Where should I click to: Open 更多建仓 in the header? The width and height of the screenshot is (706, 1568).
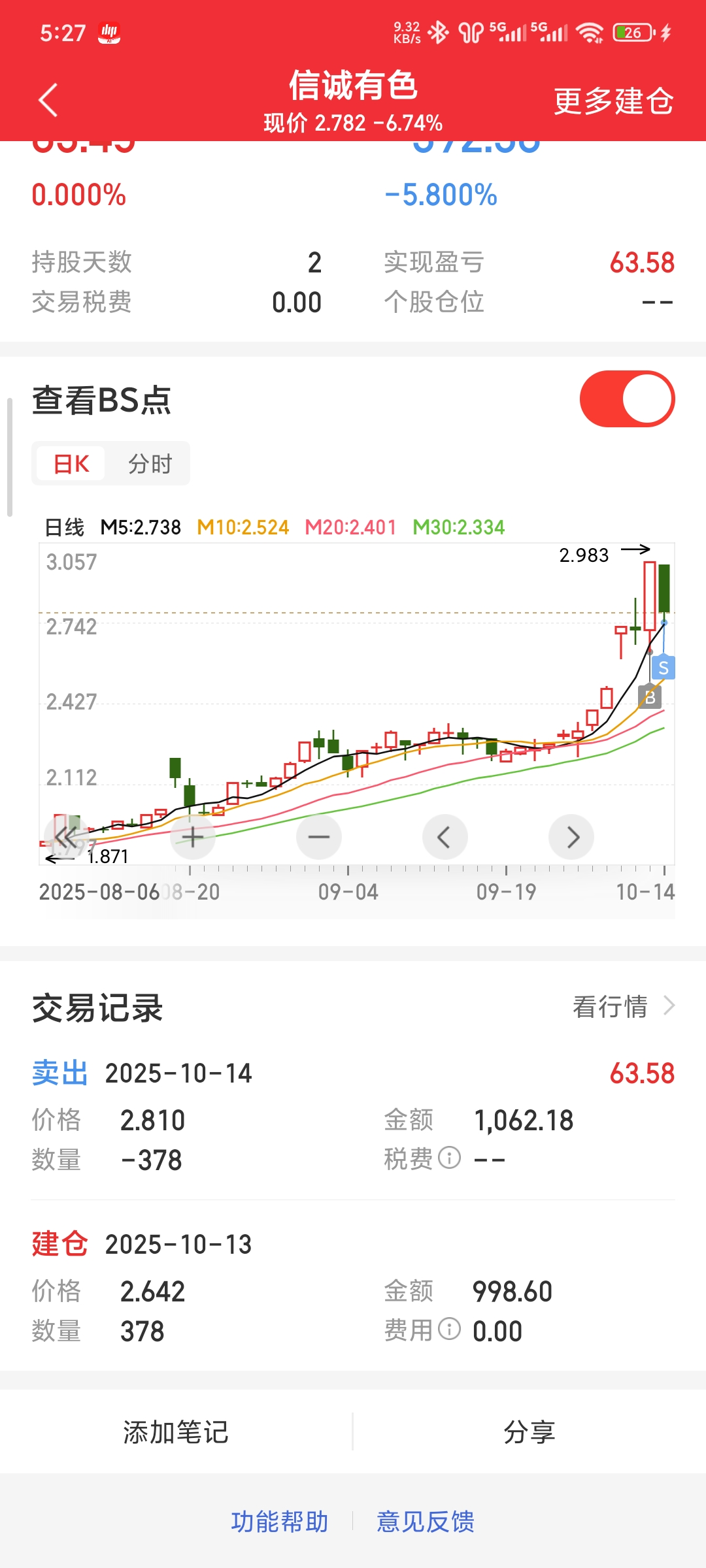pyautogui.click(x=613, y=101)
